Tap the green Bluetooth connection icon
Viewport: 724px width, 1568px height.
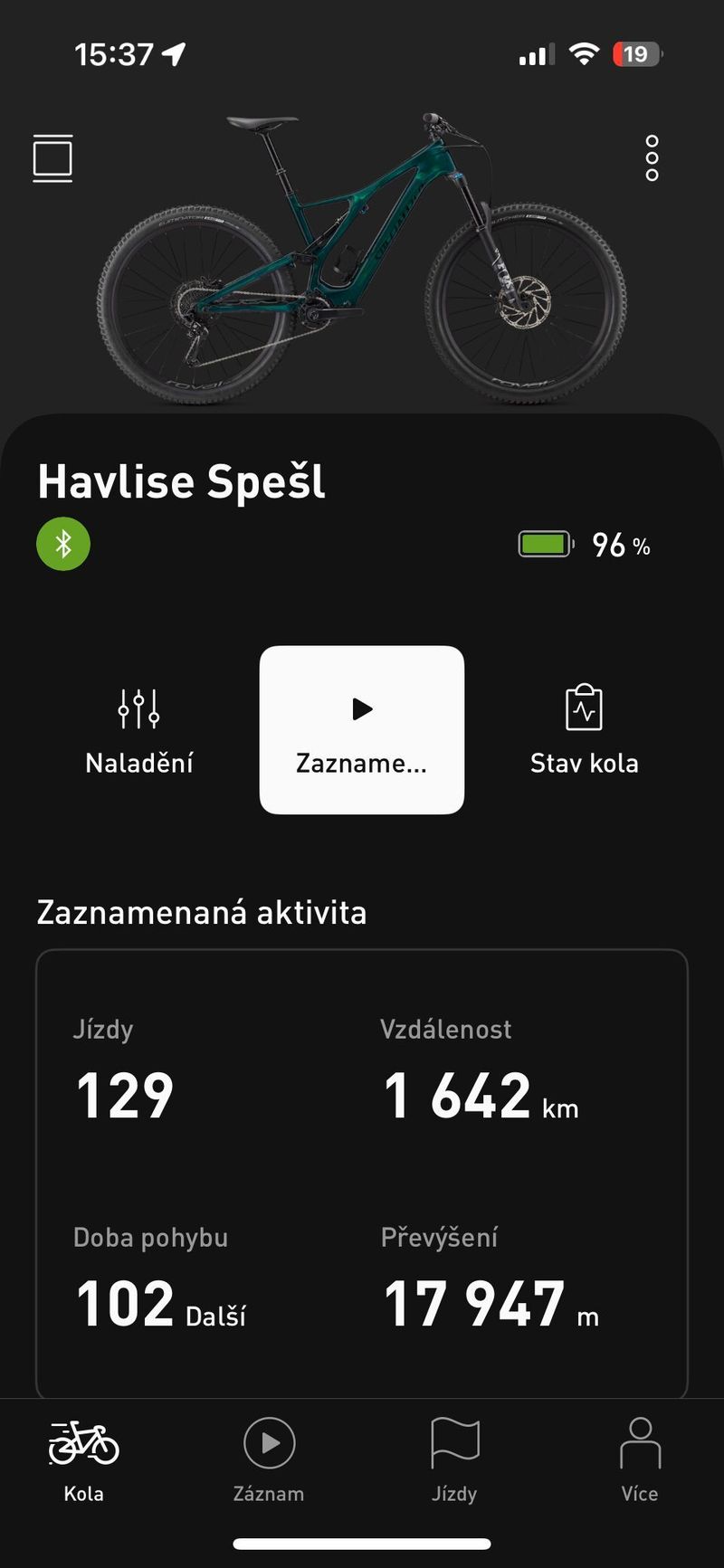click(x=63, y=544)
